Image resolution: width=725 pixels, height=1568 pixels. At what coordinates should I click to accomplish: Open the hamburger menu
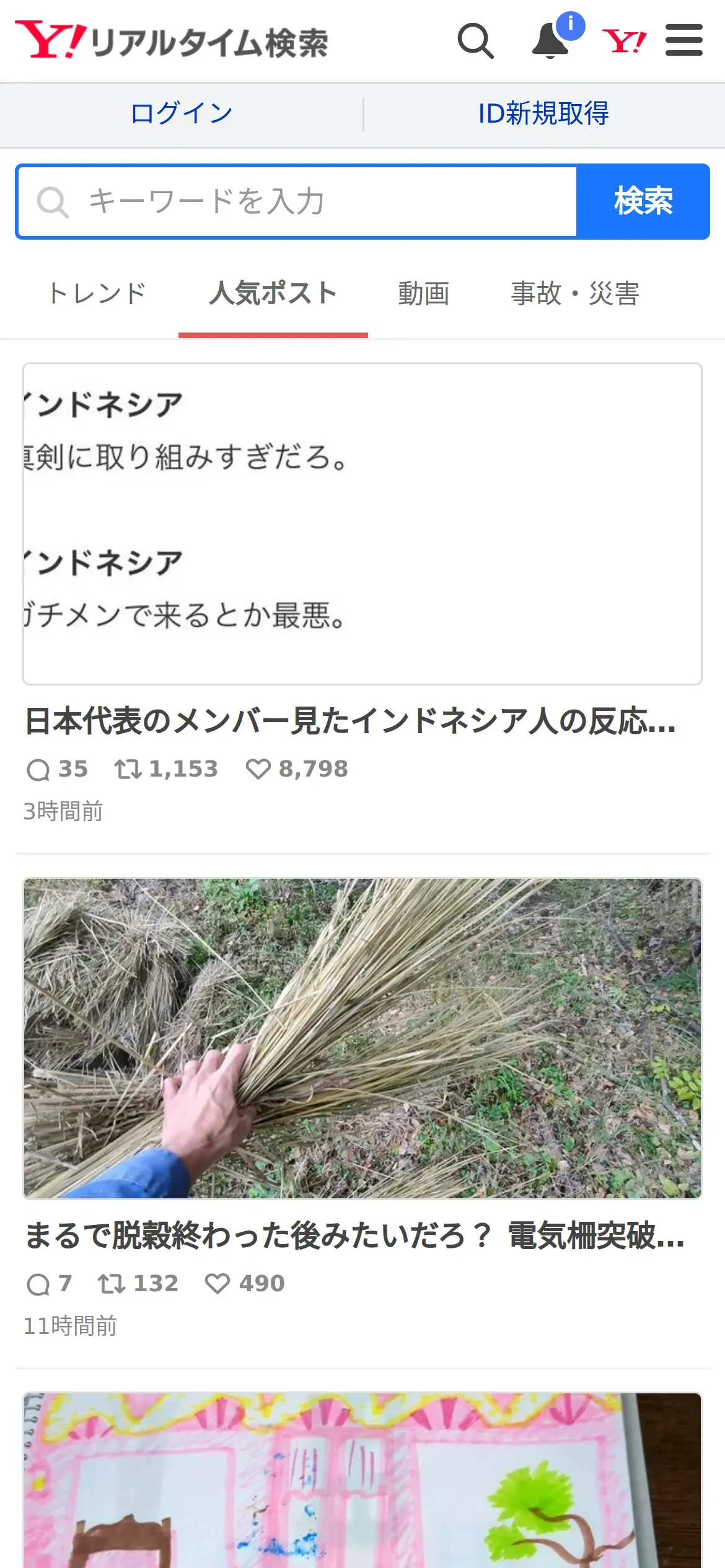[684, 41]
